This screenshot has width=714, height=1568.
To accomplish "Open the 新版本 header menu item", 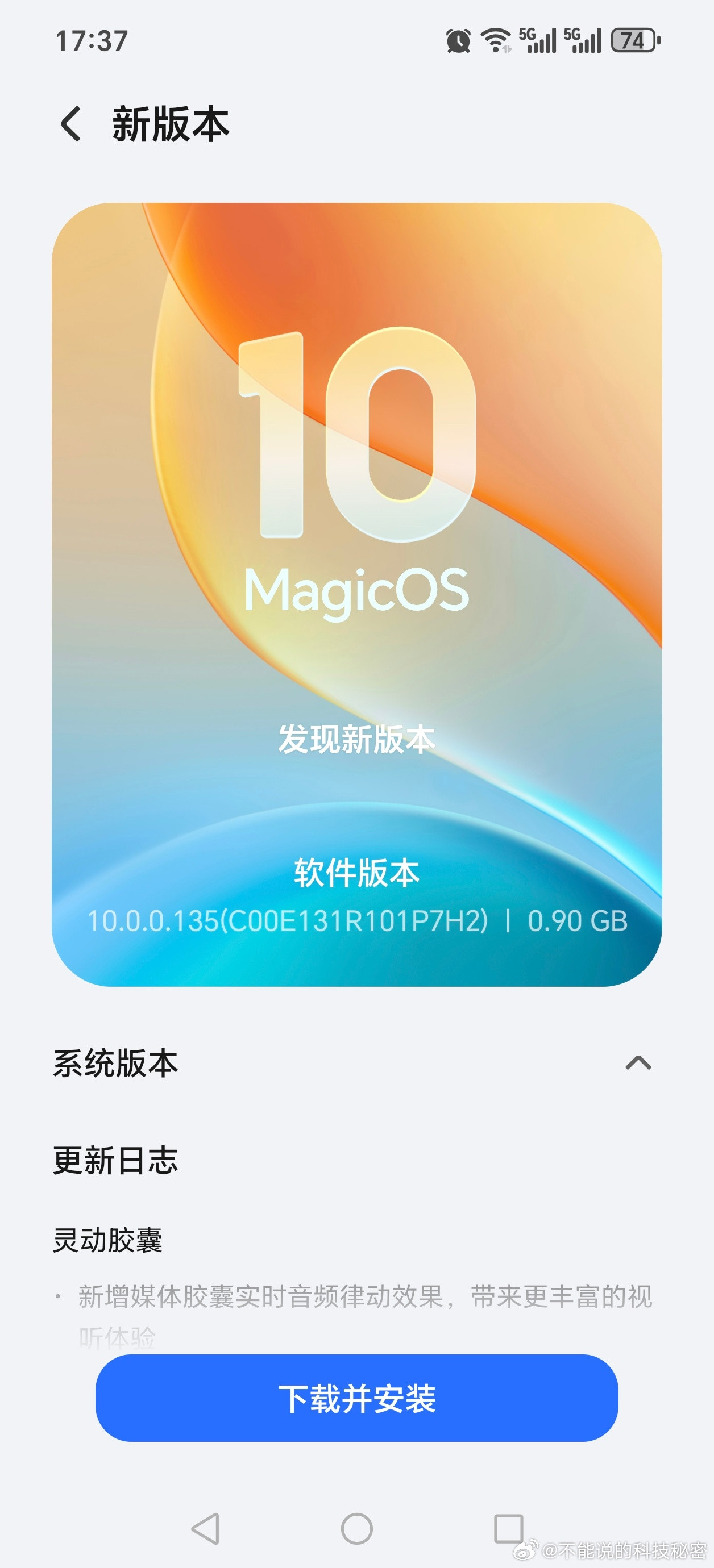I will [x=171, y=124].
